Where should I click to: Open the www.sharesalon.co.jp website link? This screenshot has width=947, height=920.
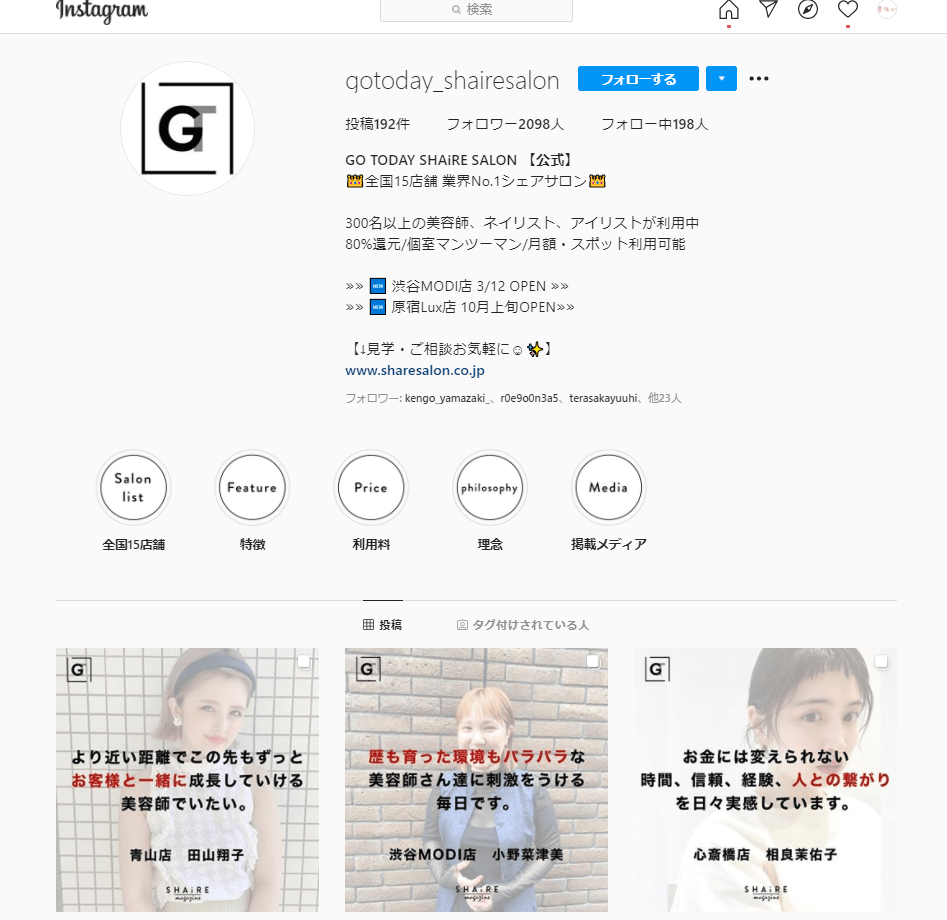tap(415, 371)
